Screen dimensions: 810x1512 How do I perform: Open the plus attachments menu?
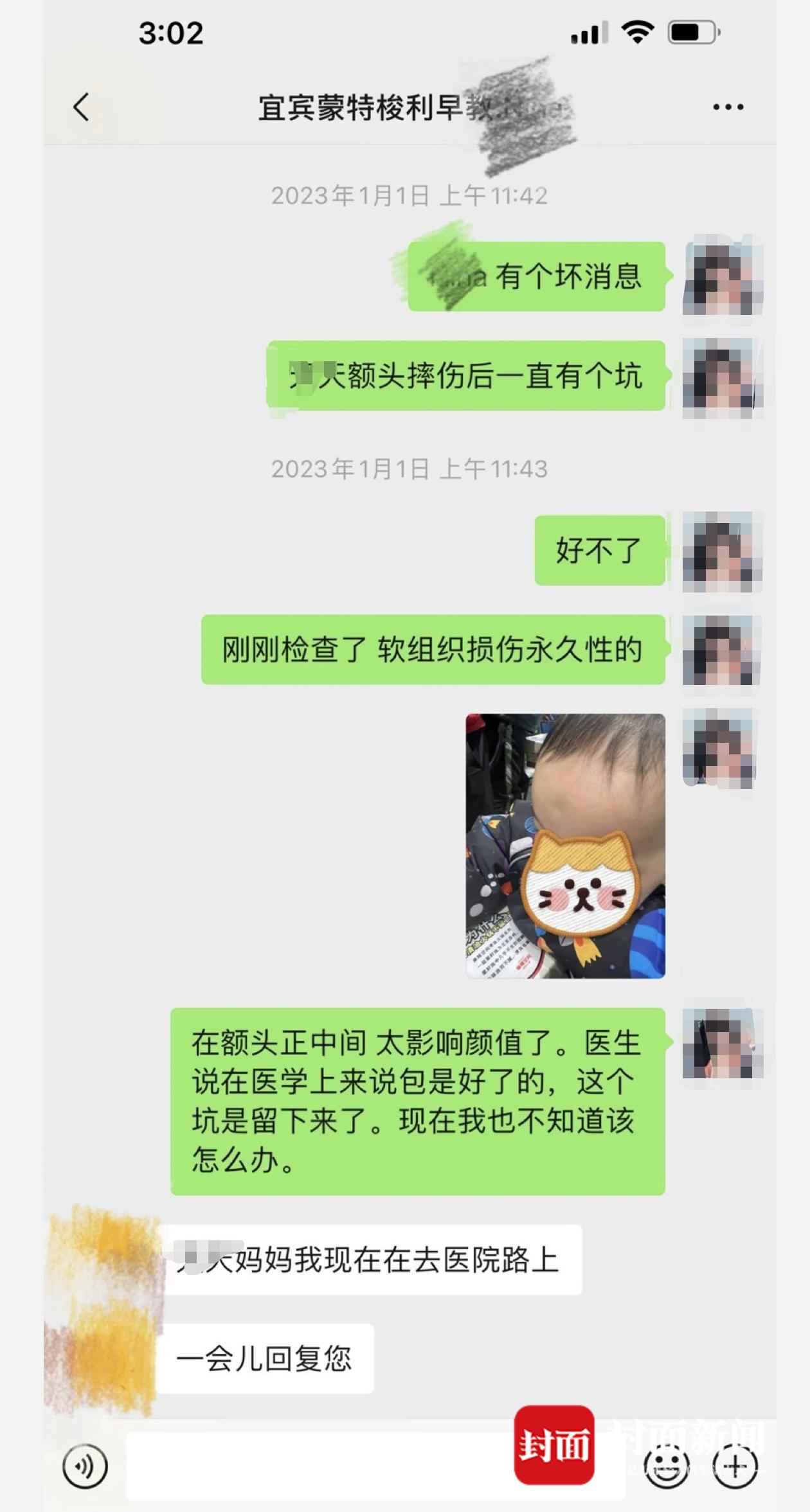coord(735,1467)
